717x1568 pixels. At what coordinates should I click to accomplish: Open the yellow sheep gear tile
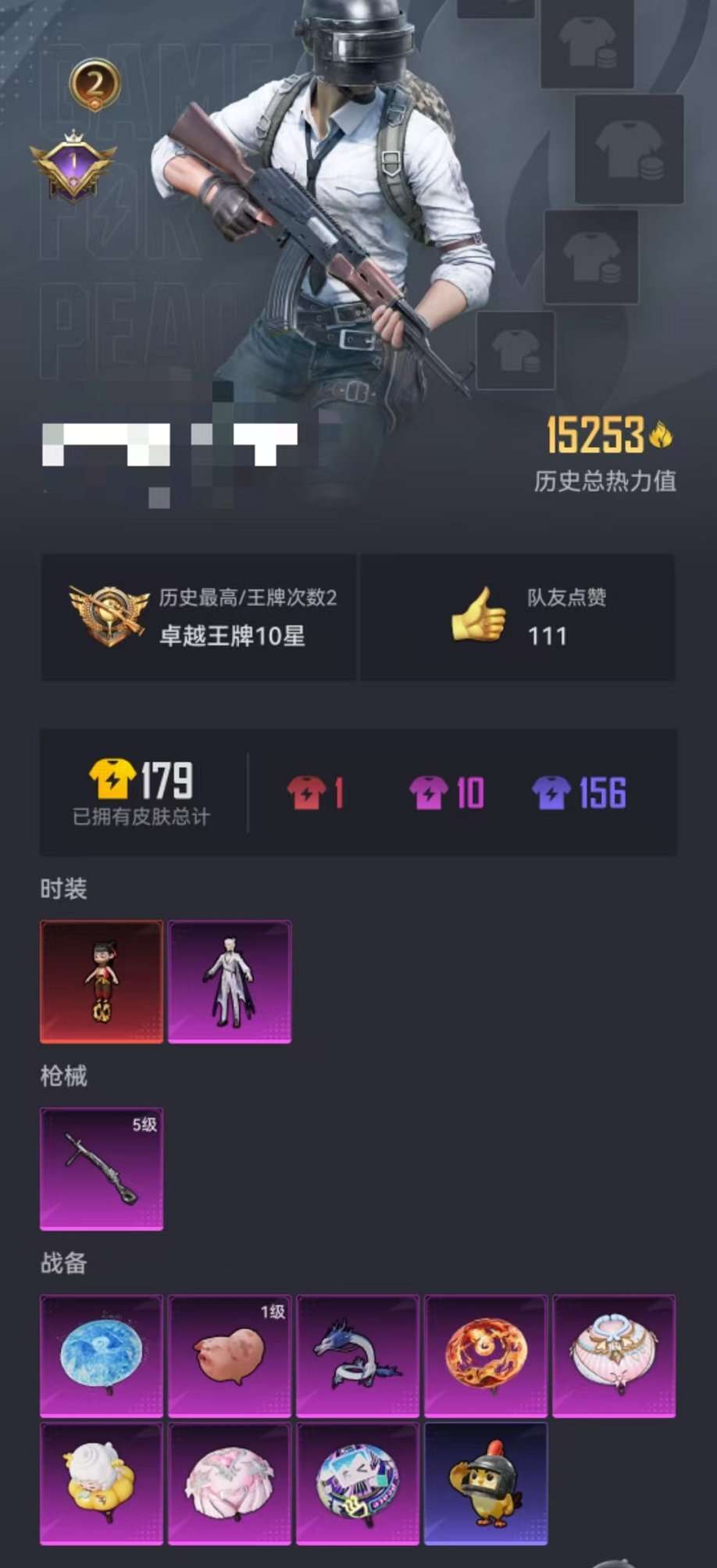pyautogui.click(x=102, y=1483)
